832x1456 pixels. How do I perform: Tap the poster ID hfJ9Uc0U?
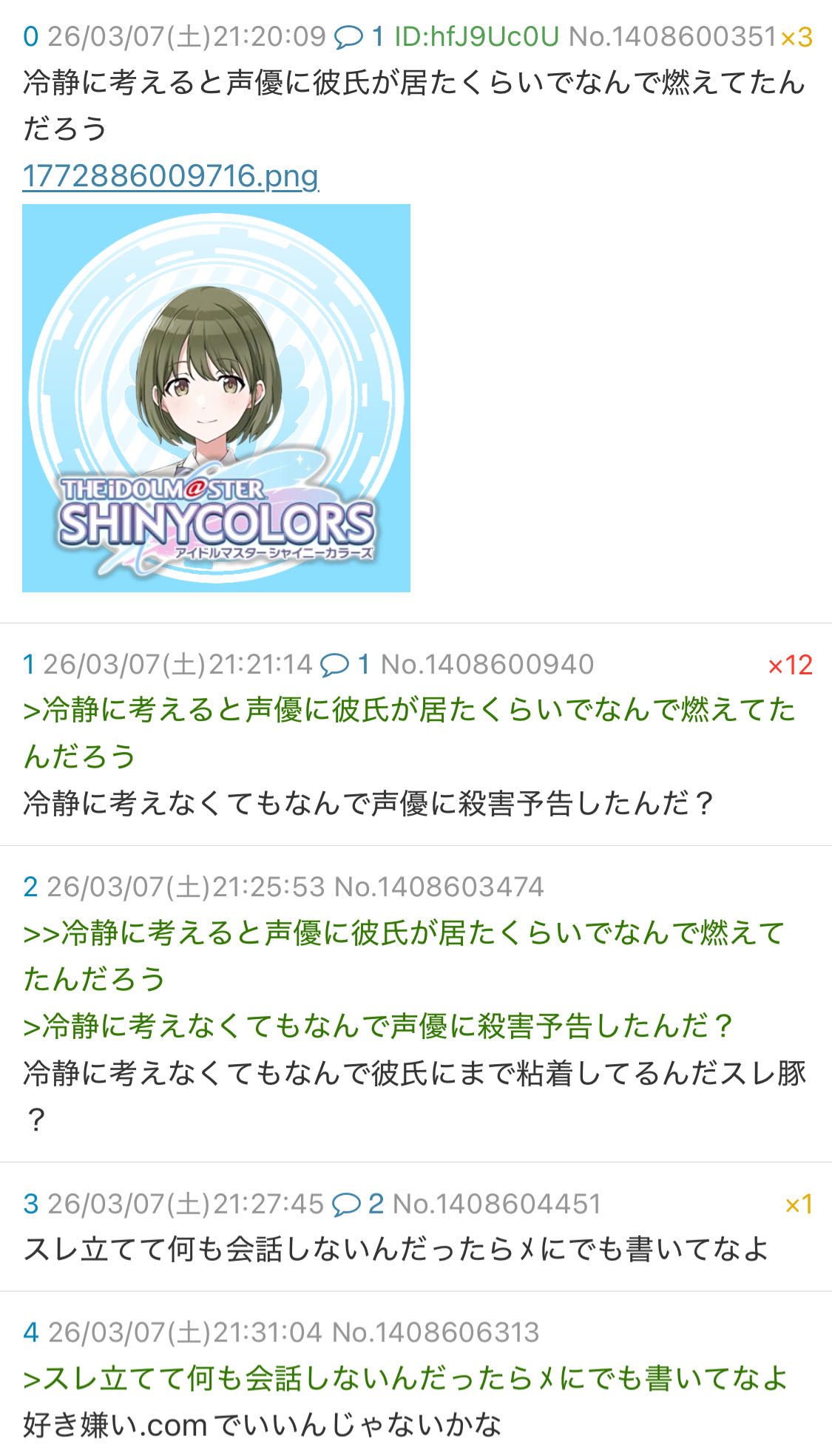coord(476,36)
